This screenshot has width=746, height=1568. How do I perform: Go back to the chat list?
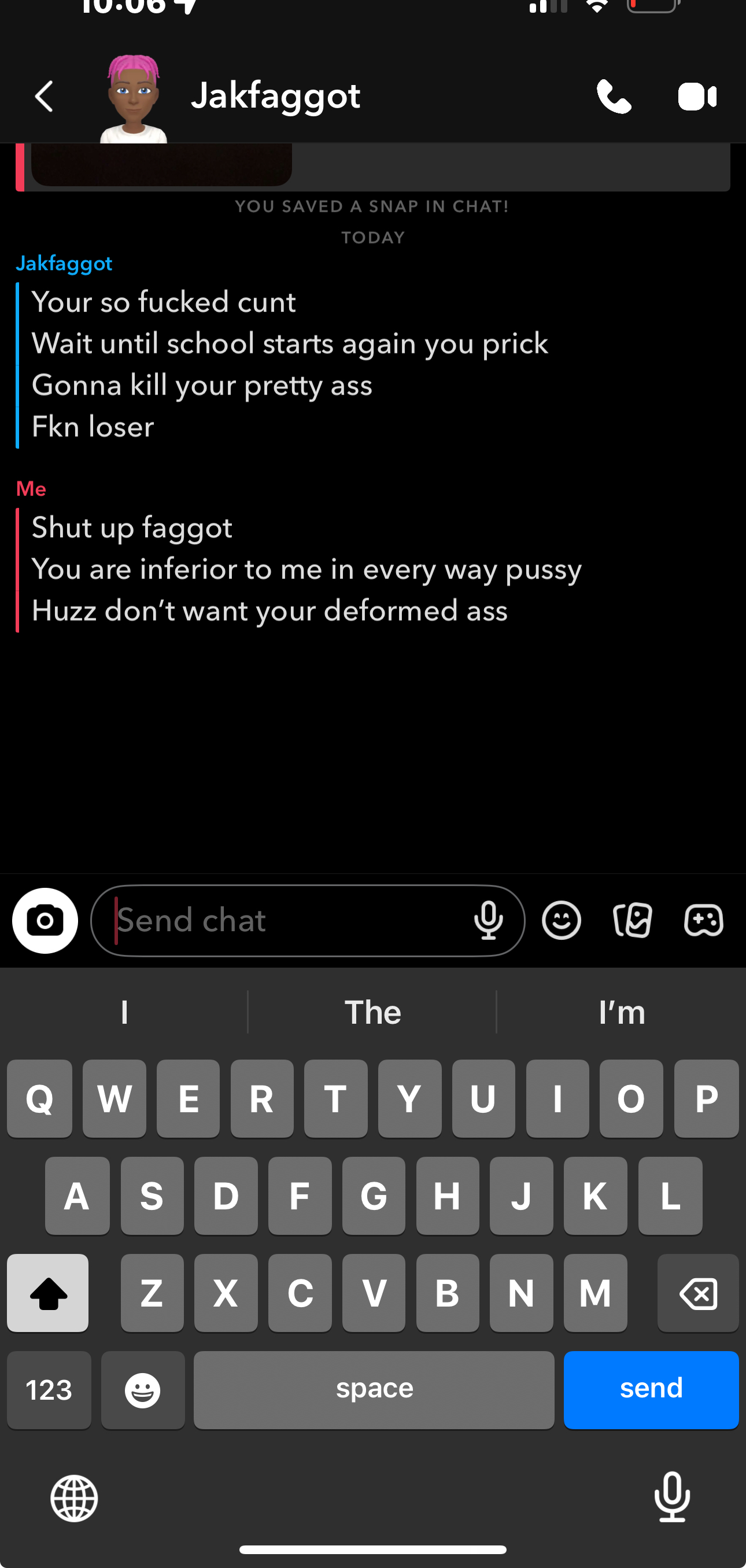click(44, 96)
